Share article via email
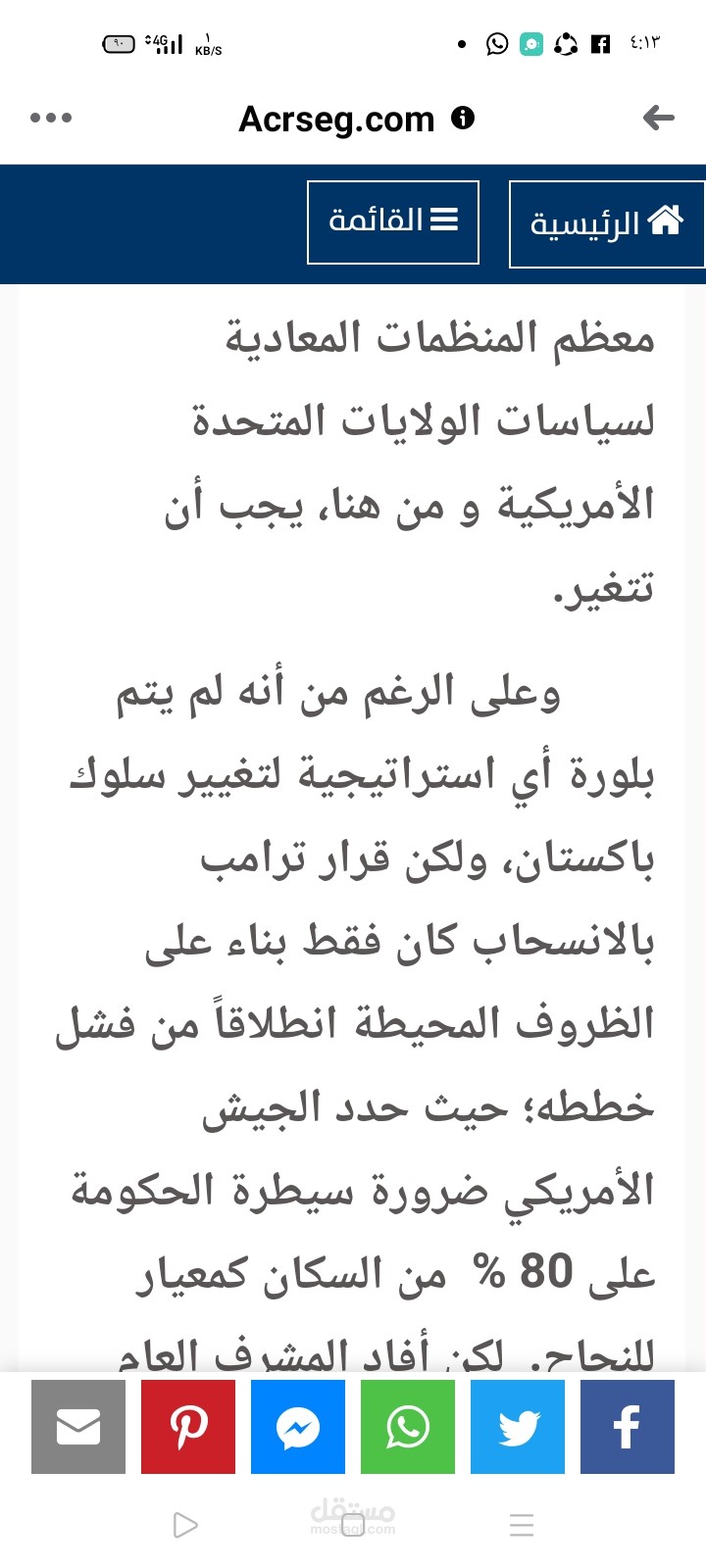The width and height of the screenshot is (706, 1568). (x=78, y=1427)
